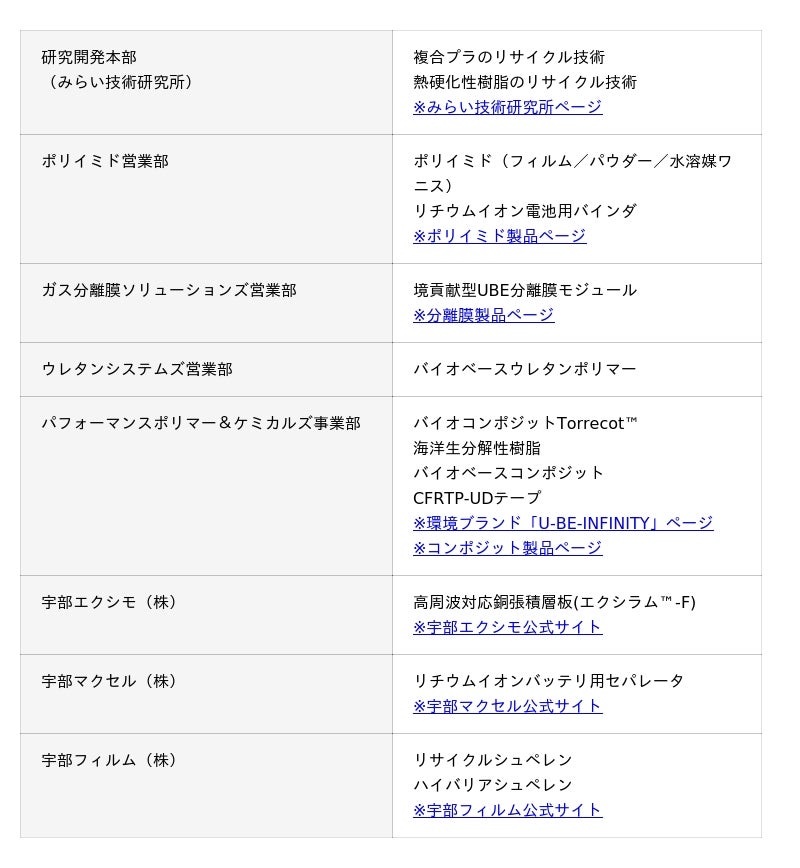
Task: Open the ポリイミド製品ページ link
Action: (x=499, y=236)
